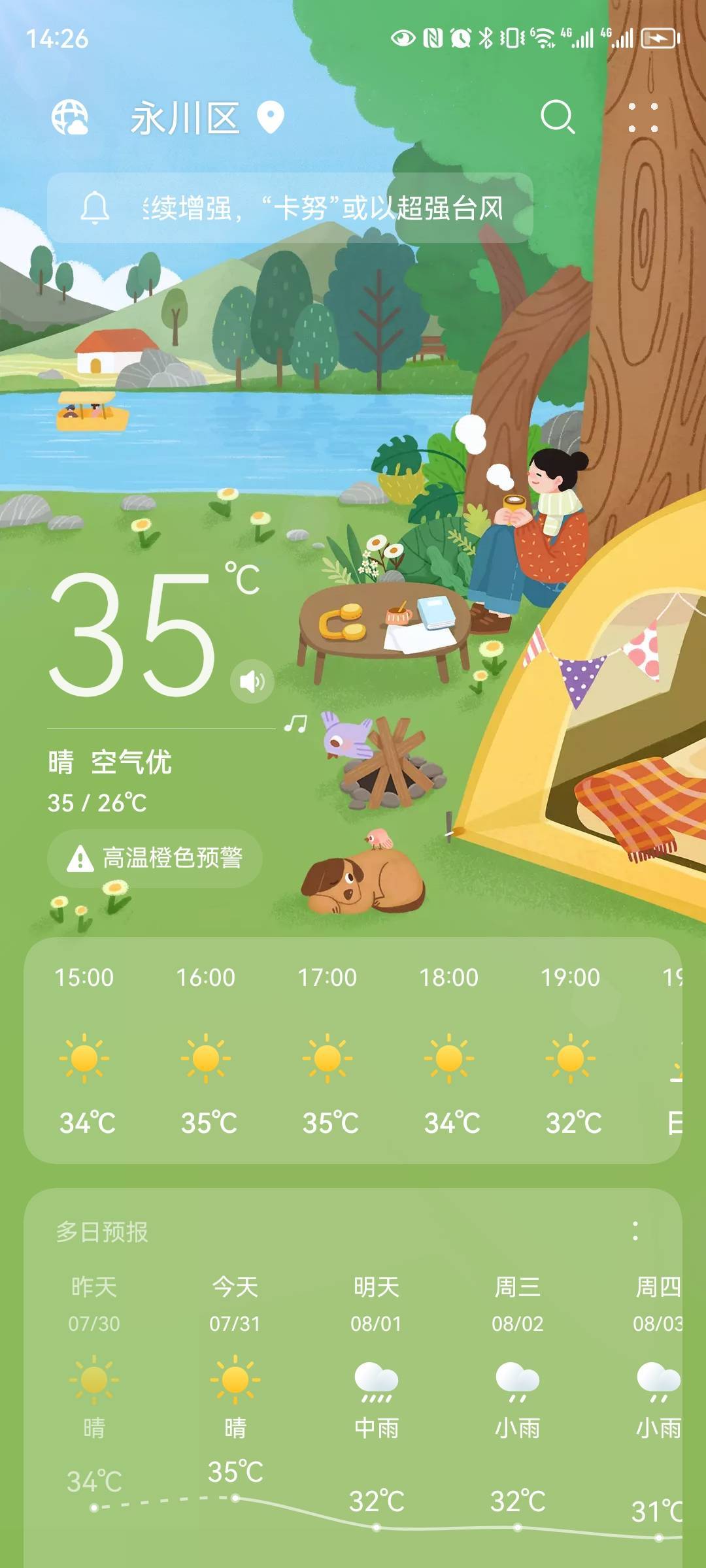Open the typhoon 卡努 news alert banner
Image resolution: width=706 pixels, height=1568 pixels.
[x=290, y=208]
